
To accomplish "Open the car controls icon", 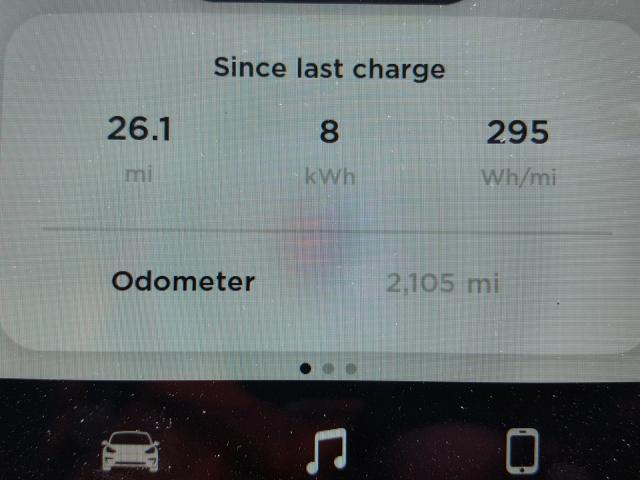I will (x=131, y=451).
